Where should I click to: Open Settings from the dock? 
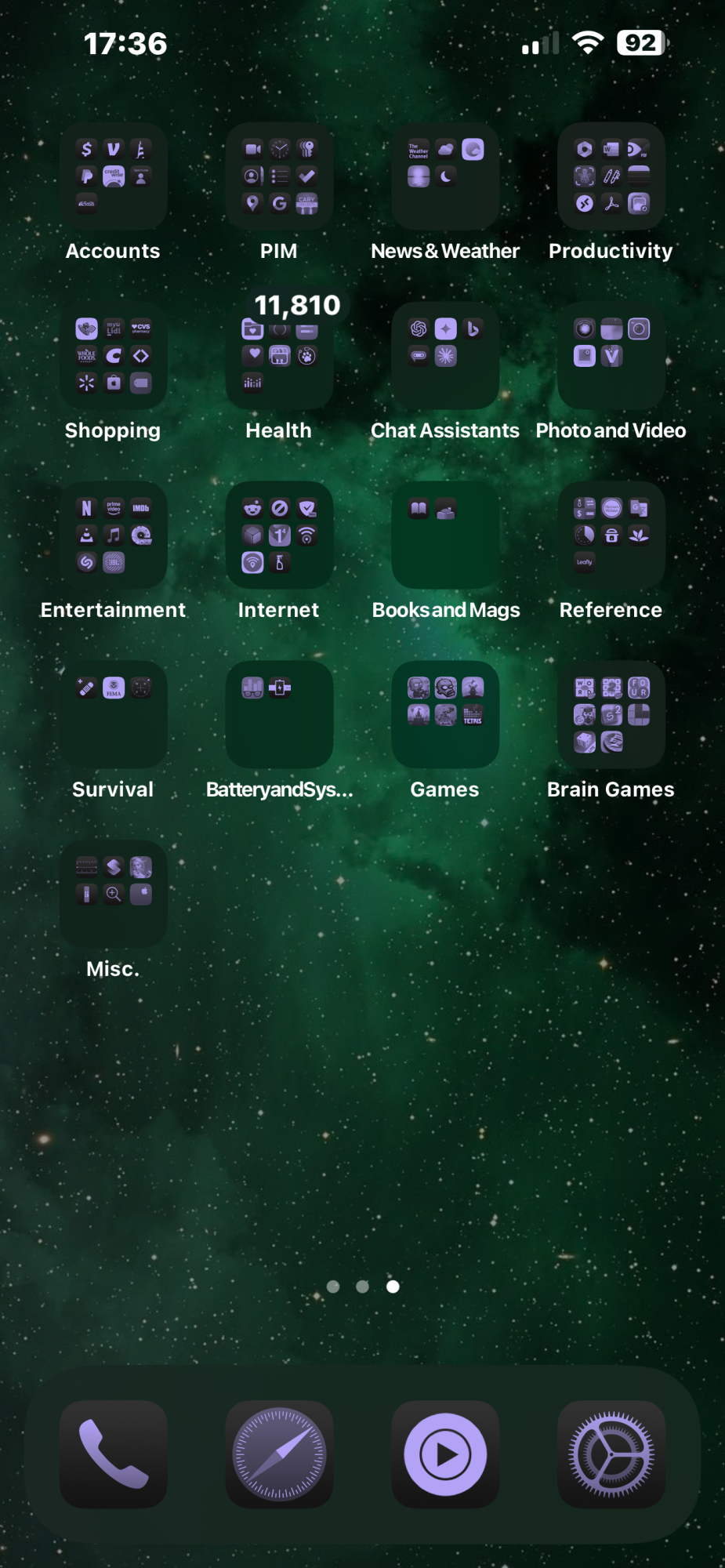coord(611,1454)
